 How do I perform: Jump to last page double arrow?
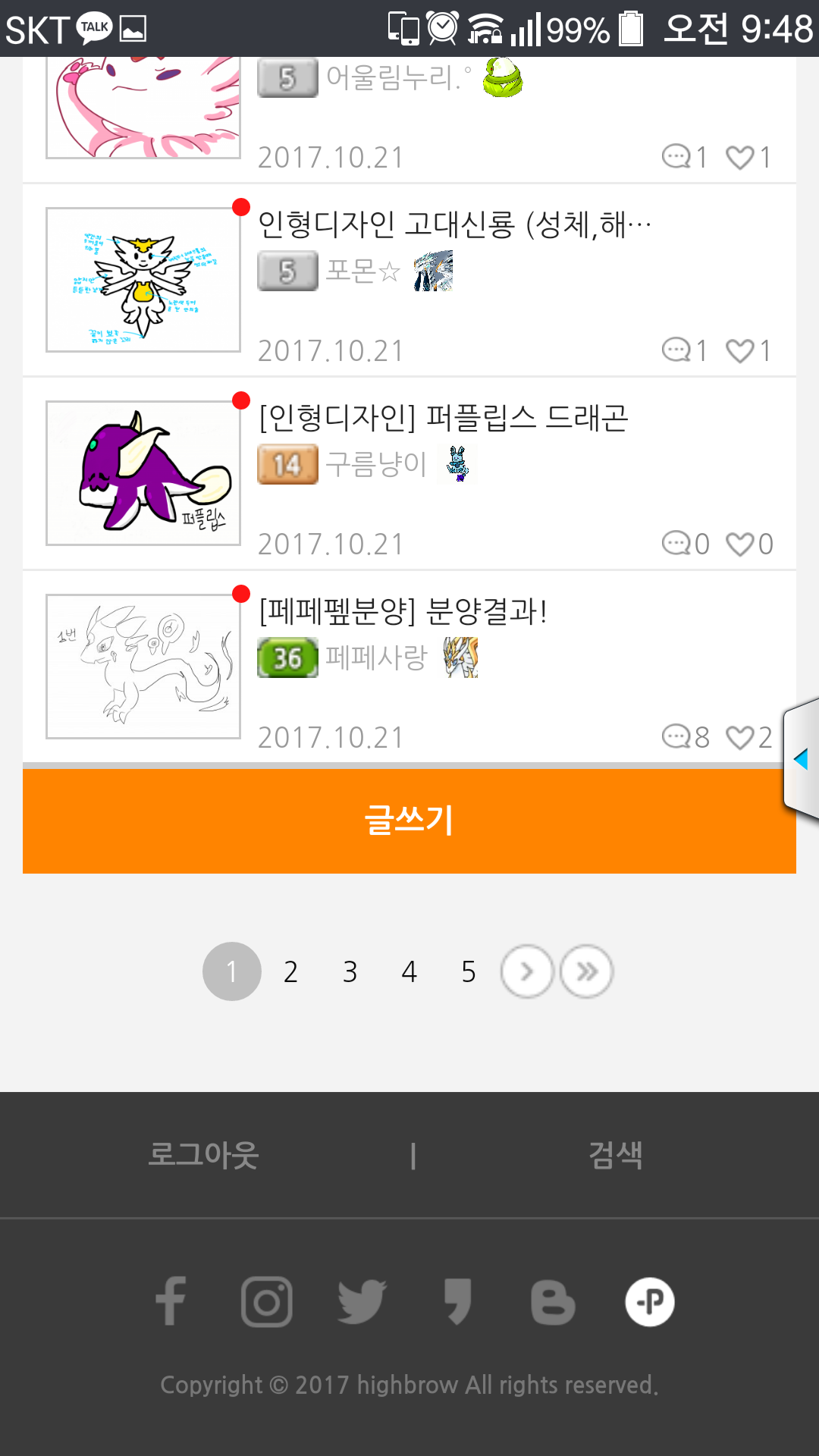(586, 972)
